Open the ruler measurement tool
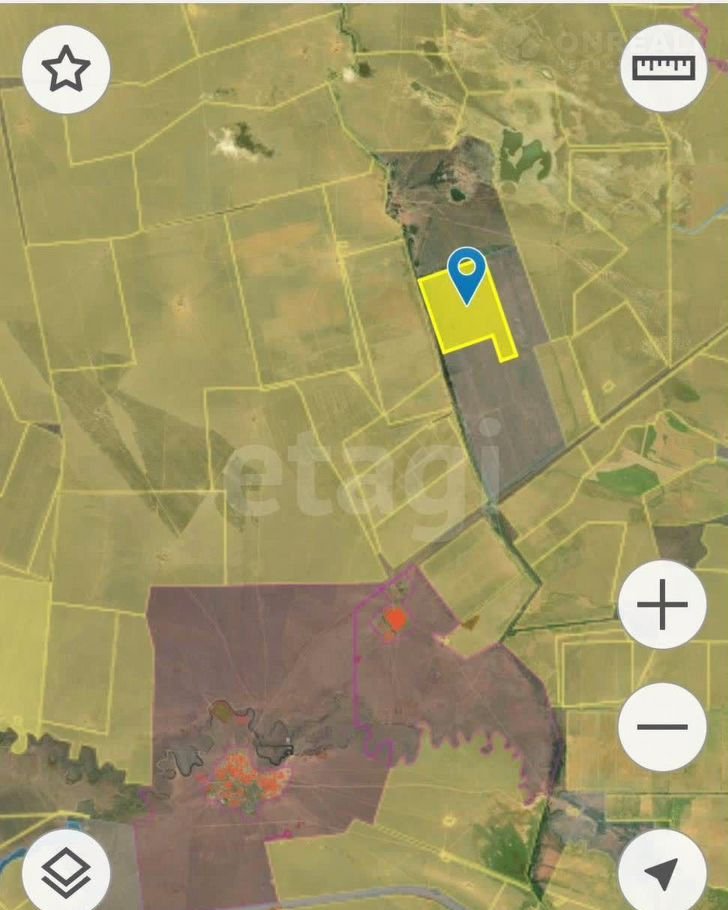 pos(664,67)
